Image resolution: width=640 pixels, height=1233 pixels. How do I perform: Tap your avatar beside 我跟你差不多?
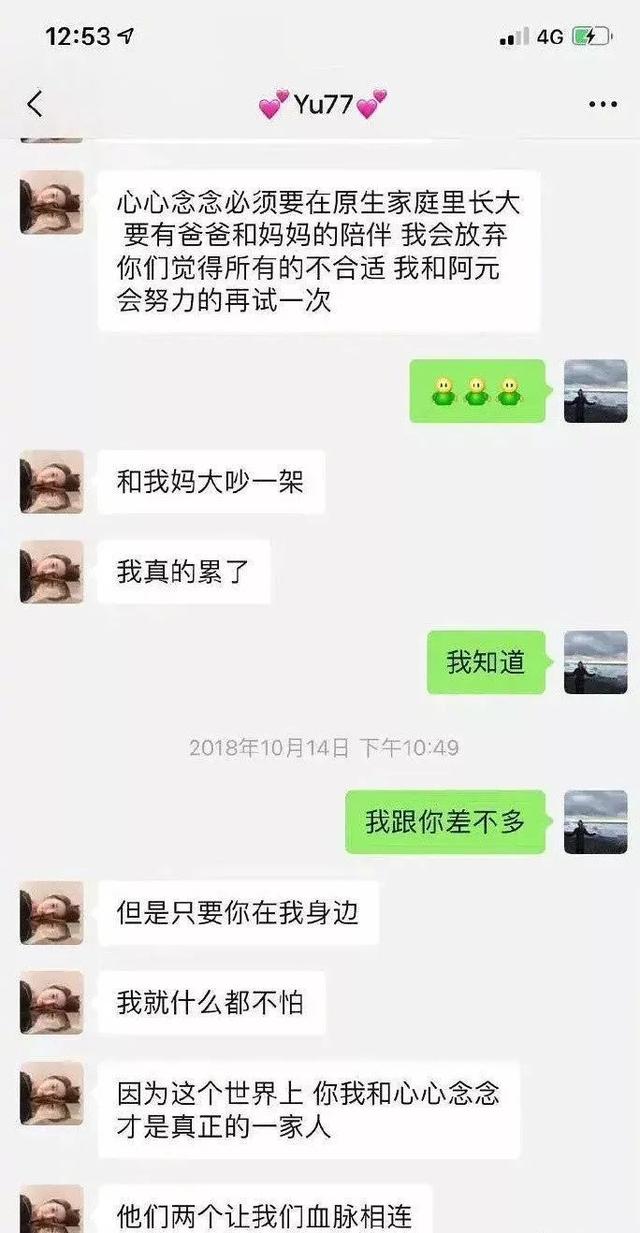(x=596, y=822)
